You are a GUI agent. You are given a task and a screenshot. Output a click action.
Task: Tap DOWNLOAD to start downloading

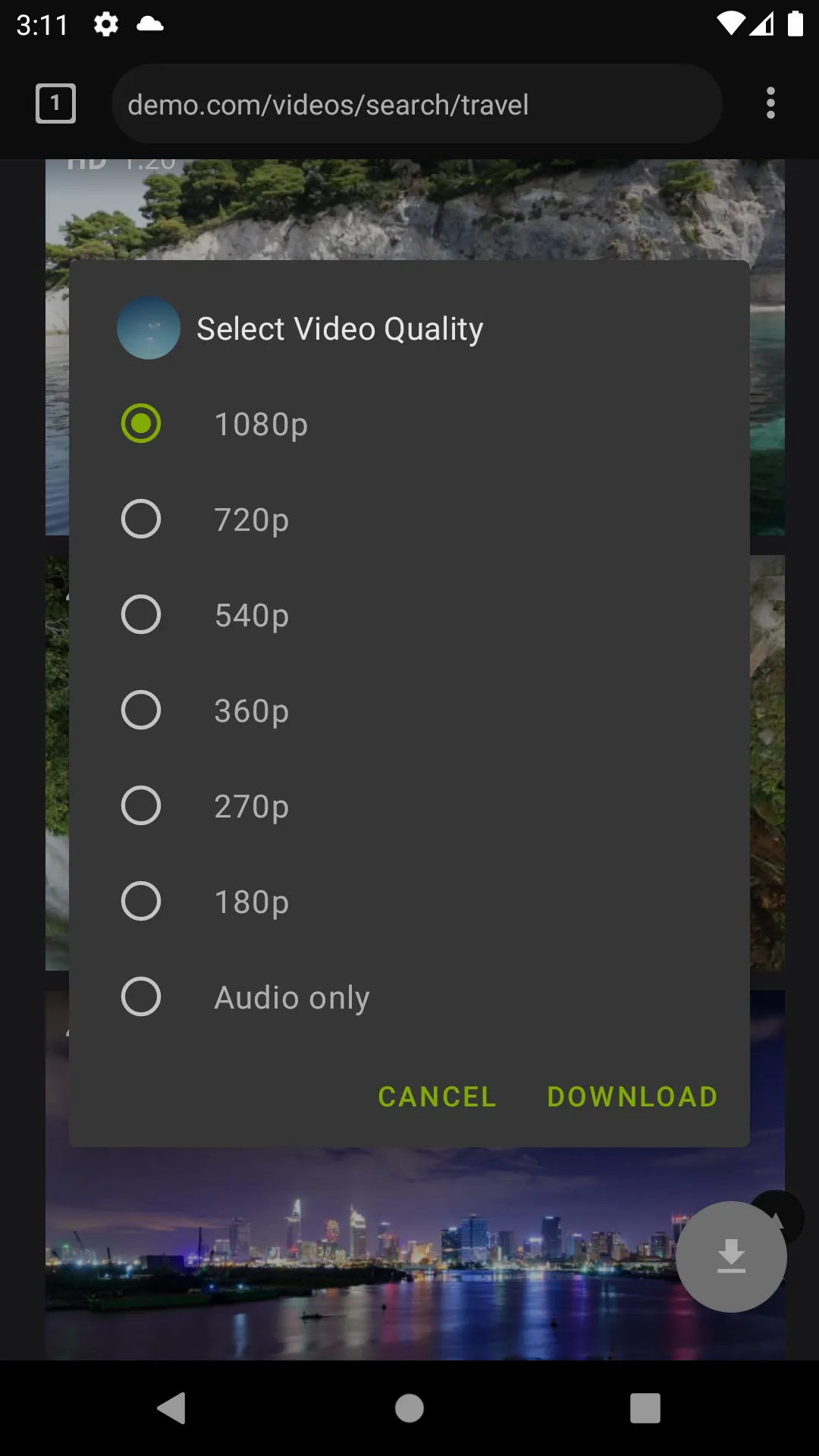[x=632, y=1097]
